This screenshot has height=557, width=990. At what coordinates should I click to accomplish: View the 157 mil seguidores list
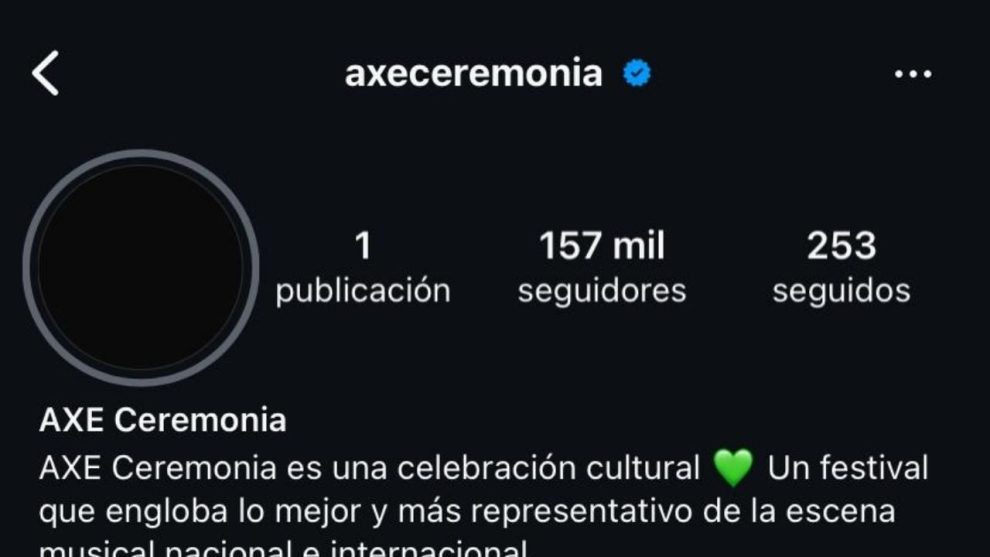(602, 267)
